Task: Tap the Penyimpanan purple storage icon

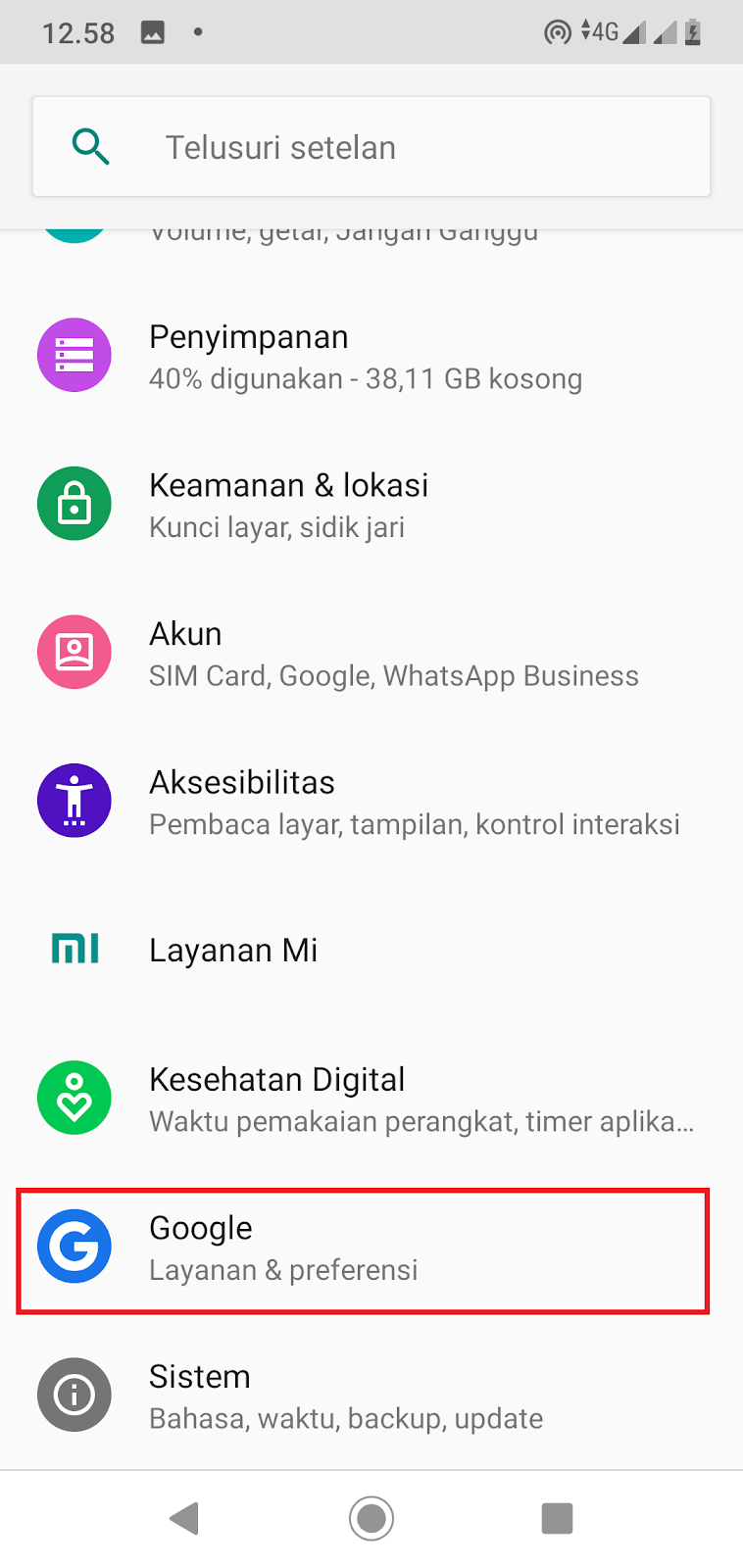Action: [x=74, y=355]
